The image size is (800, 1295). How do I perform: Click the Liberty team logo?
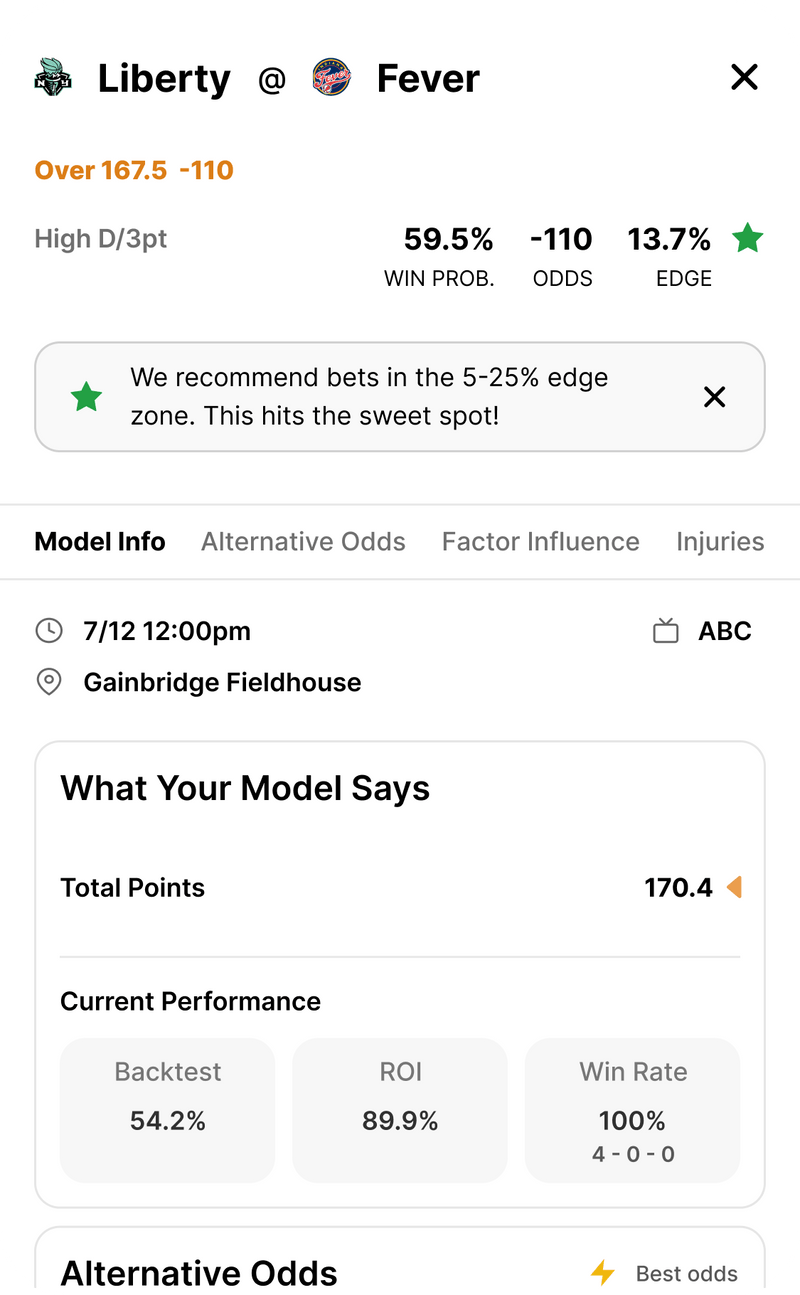[55, 78]
